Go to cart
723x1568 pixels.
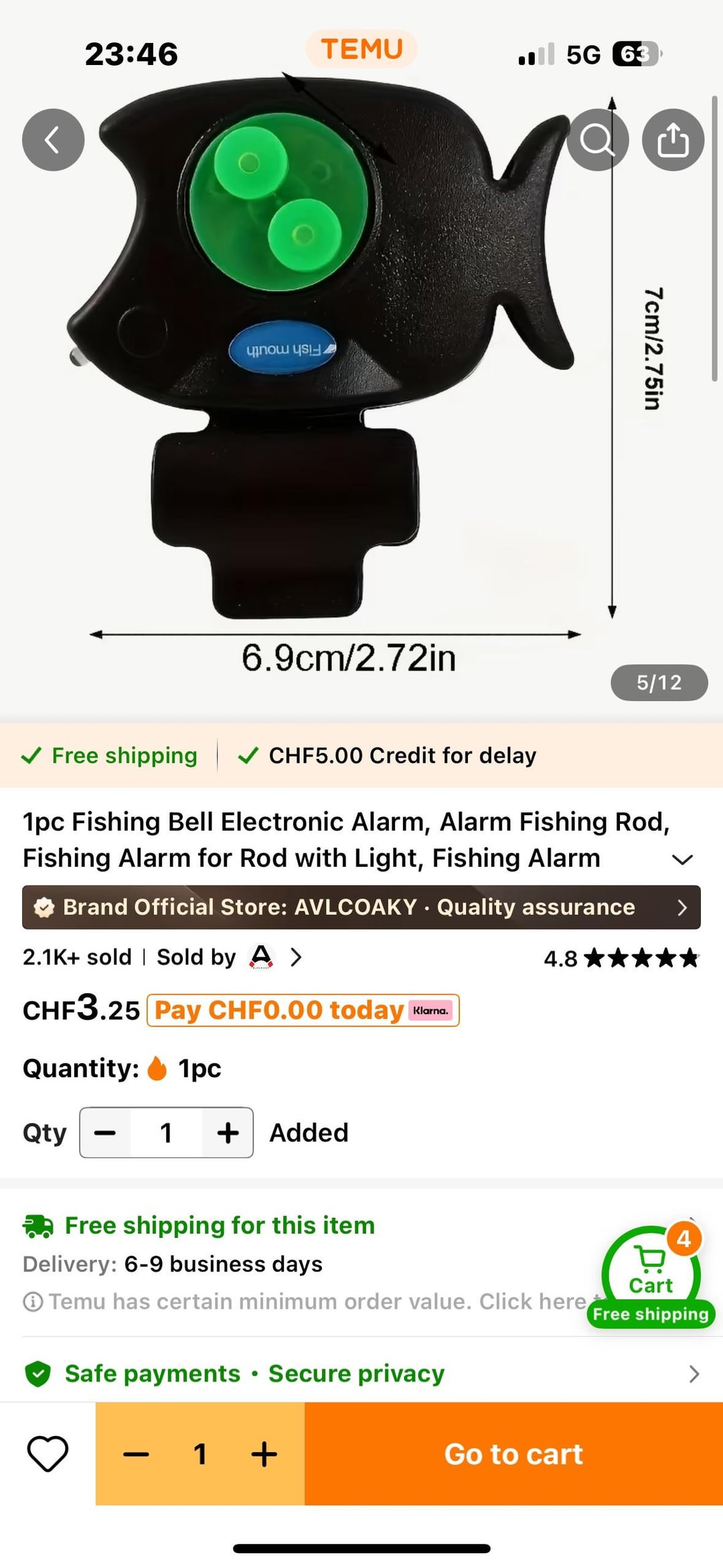tap(513, 1453)
